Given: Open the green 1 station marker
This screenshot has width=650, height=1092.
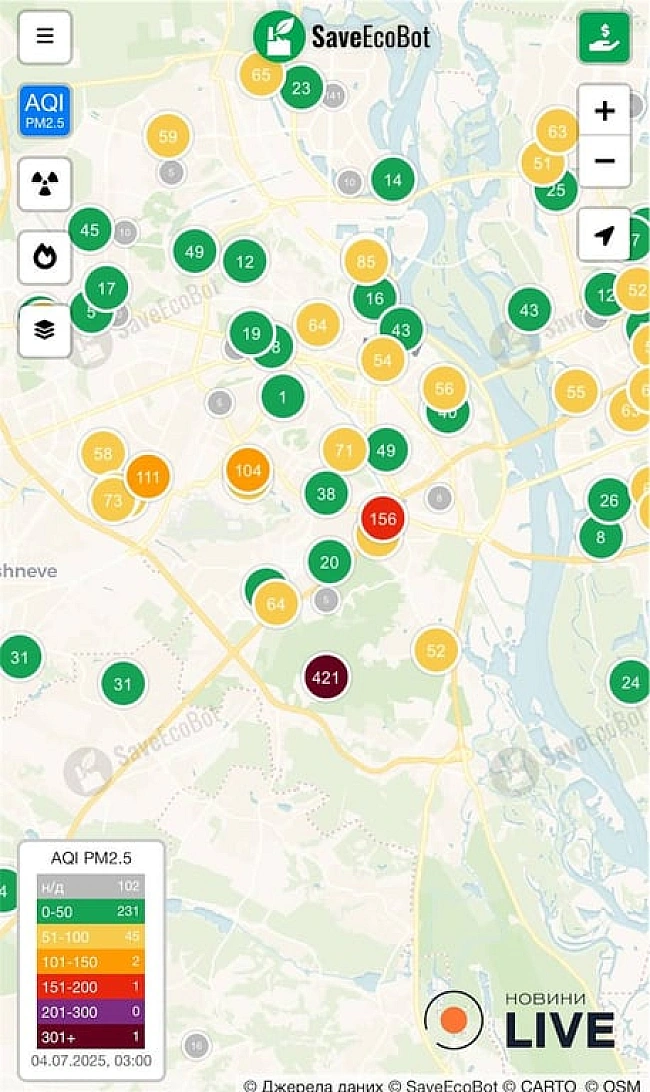Looking at the screenshot, I should pyautogui.click(x=283, y=397).
